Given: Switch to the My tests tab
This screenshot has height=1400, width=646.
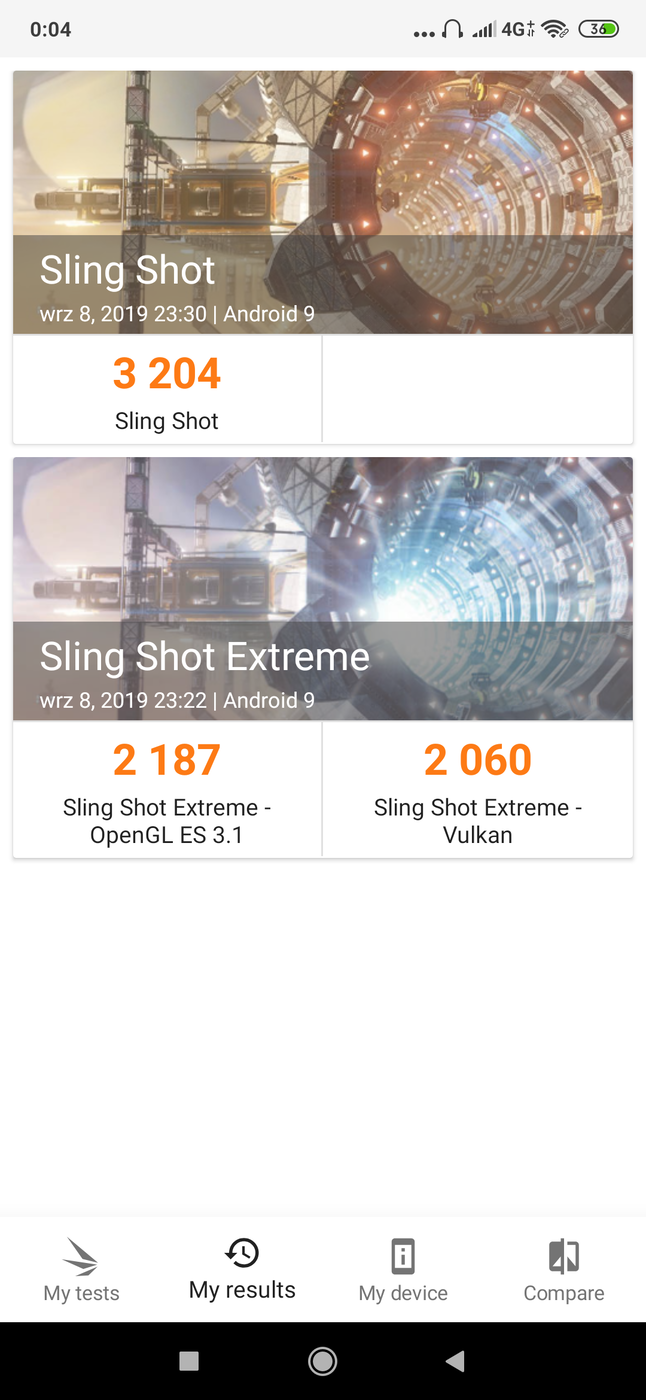Looking at the screenshot, I should click(81, 1270).
